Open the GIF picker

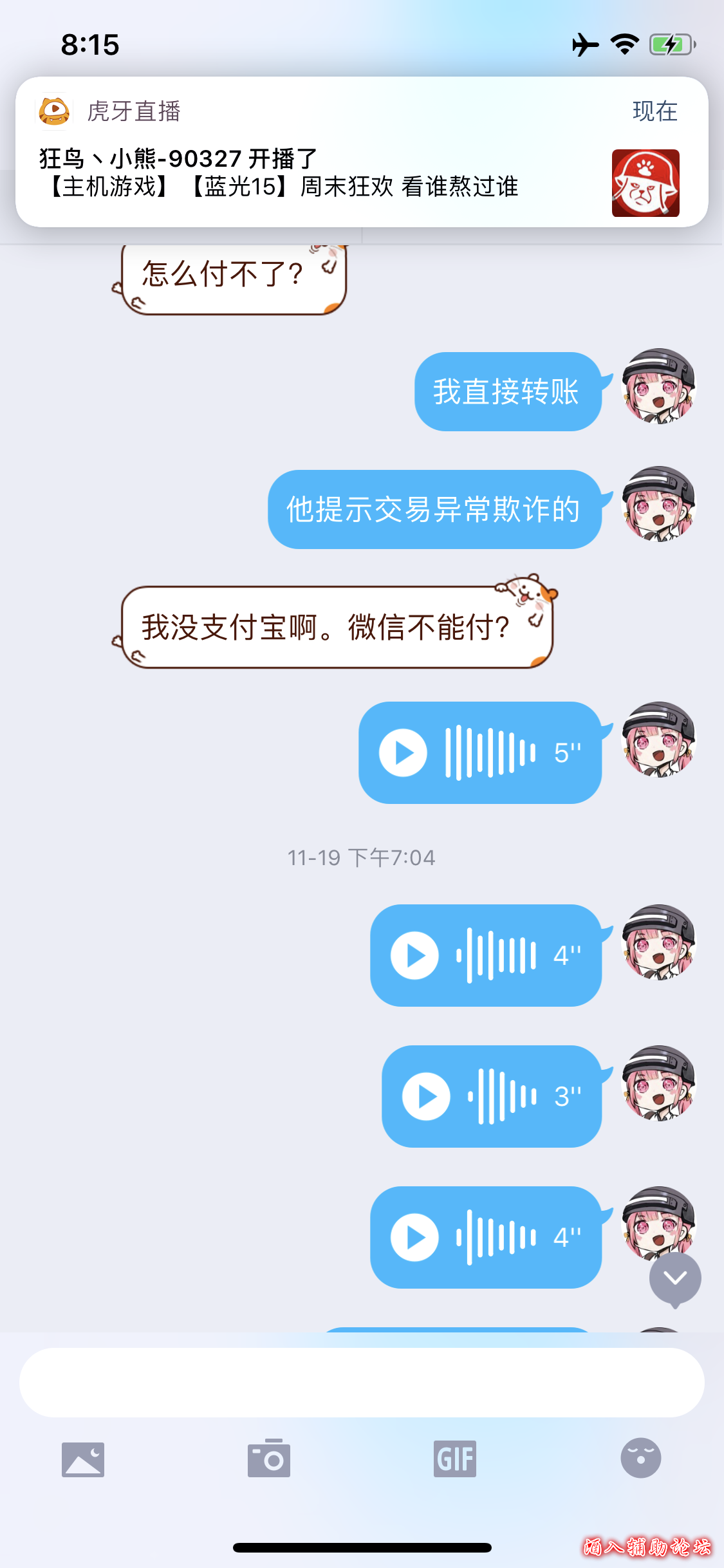(x=455, y=1459)
